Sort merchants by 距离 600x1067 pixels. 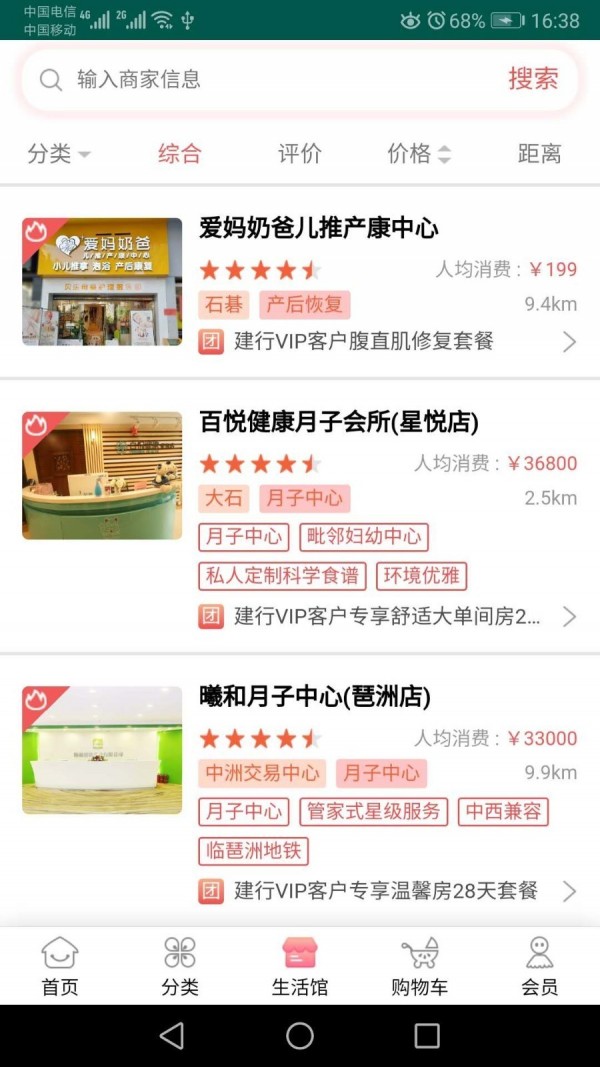point(539,154)
